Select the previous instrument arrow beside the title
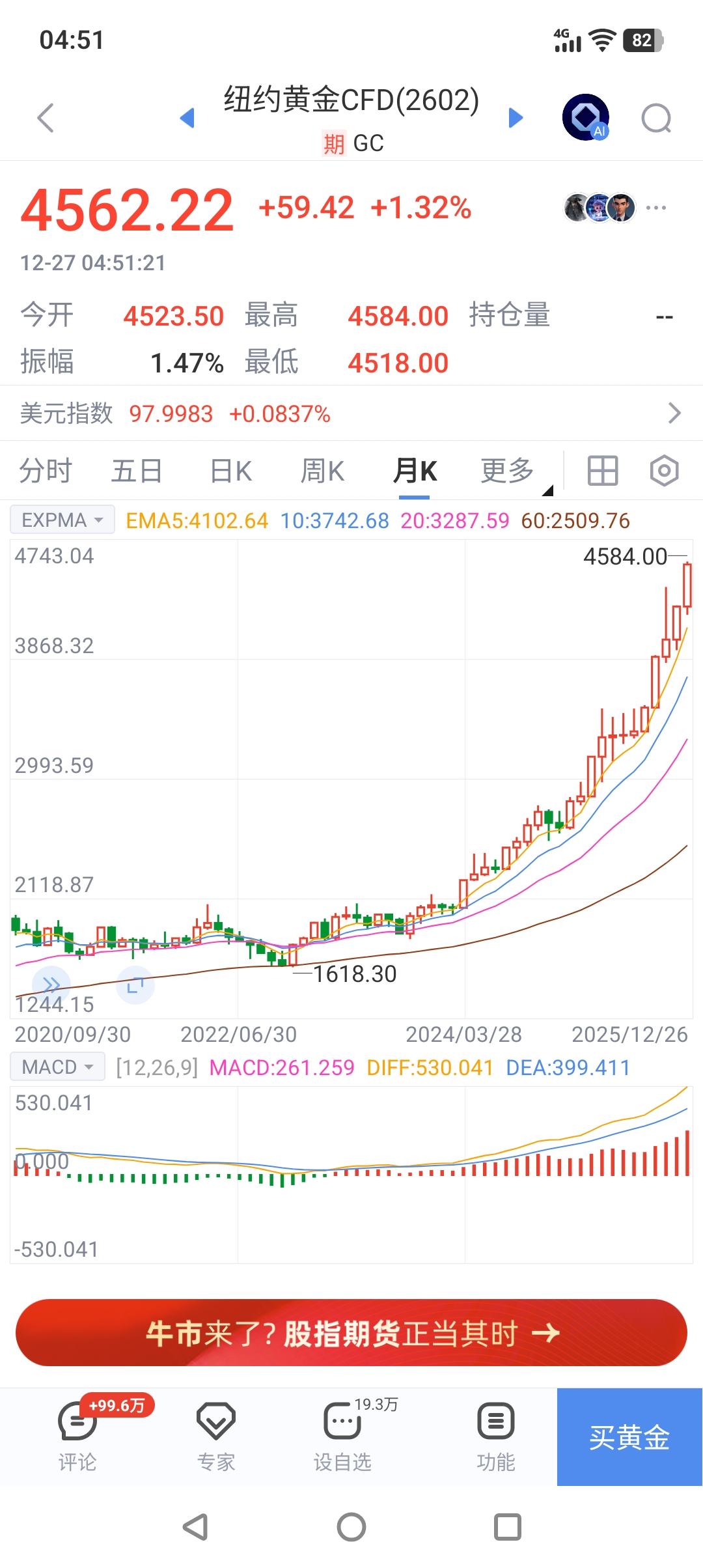 (x=187, y=117)
